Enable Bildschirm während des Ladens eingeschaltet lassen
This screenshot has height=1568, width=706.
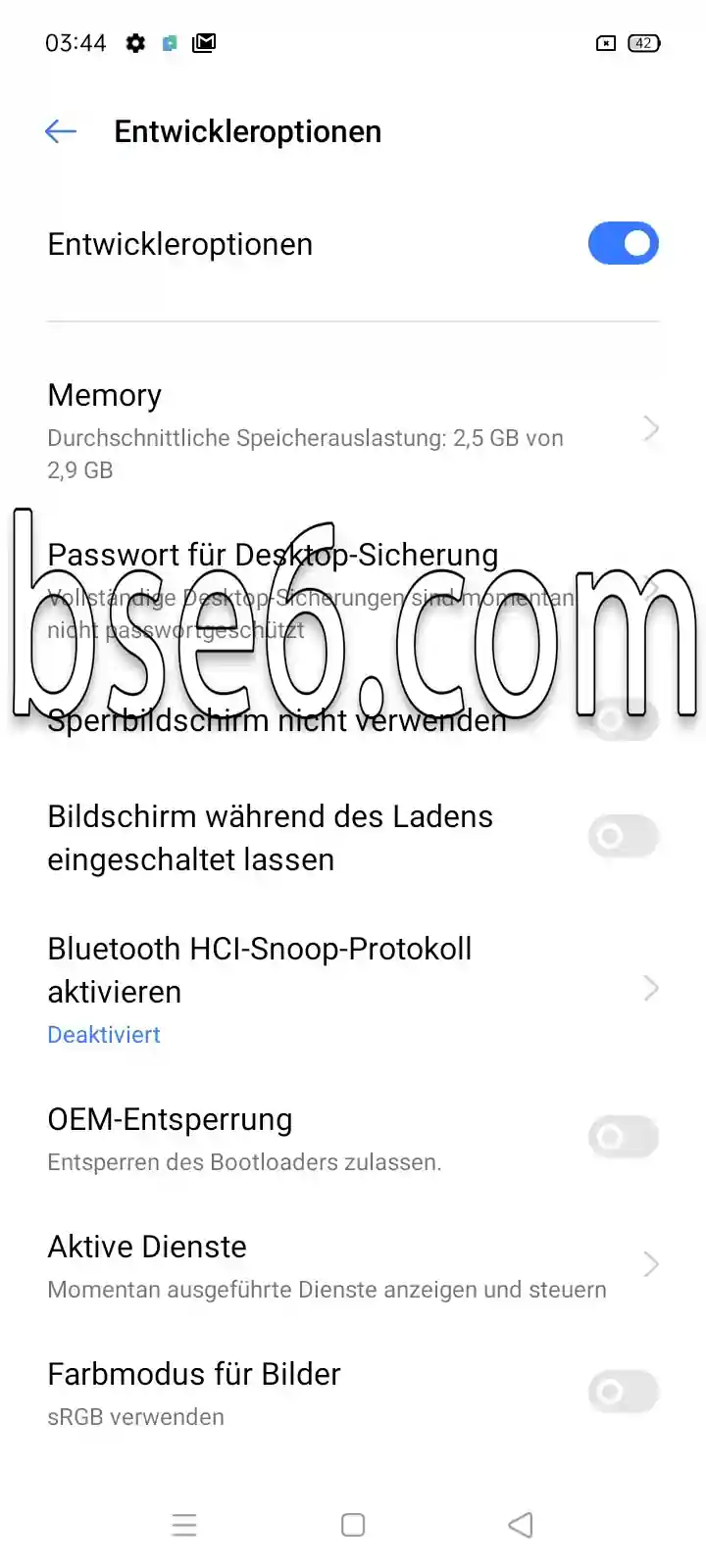click(x=624, y=837)
